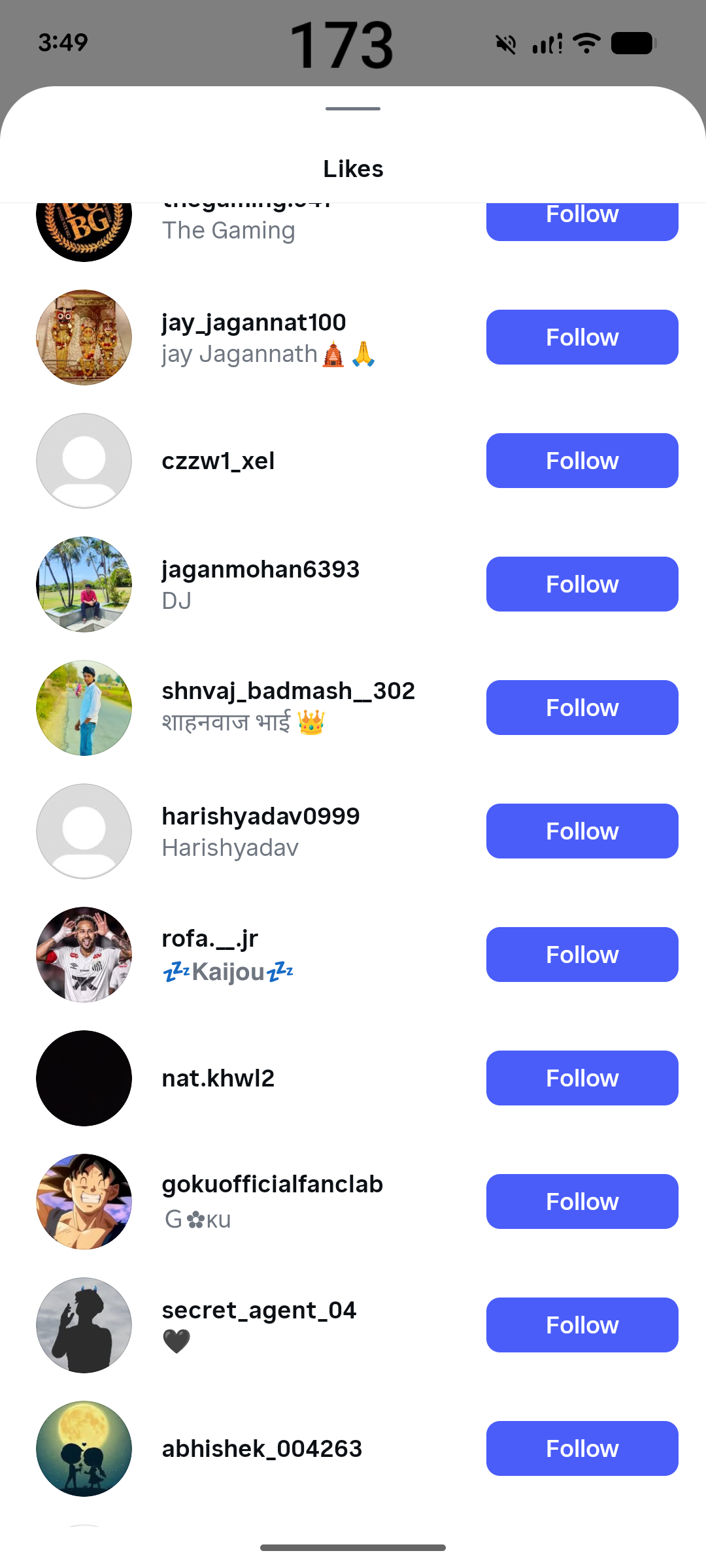Open gokuofficialfanclab avatar
Image resolution: width=706 pixels, height=1568 pixels.
[84, 1201]
